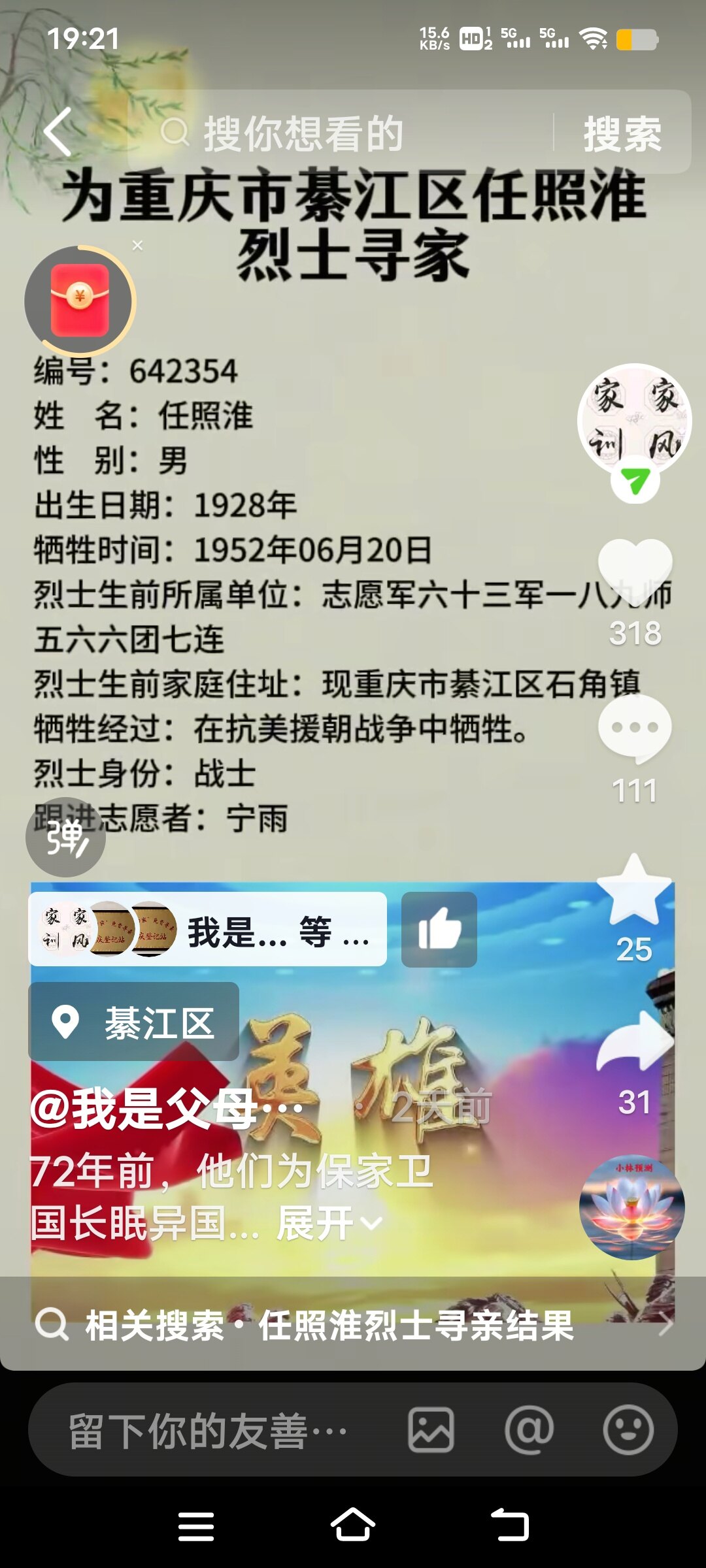Image resolution: width=706 pixels, height=1568 pixels.
Task: Share this video using the arrow
Action: (635, 1042)
